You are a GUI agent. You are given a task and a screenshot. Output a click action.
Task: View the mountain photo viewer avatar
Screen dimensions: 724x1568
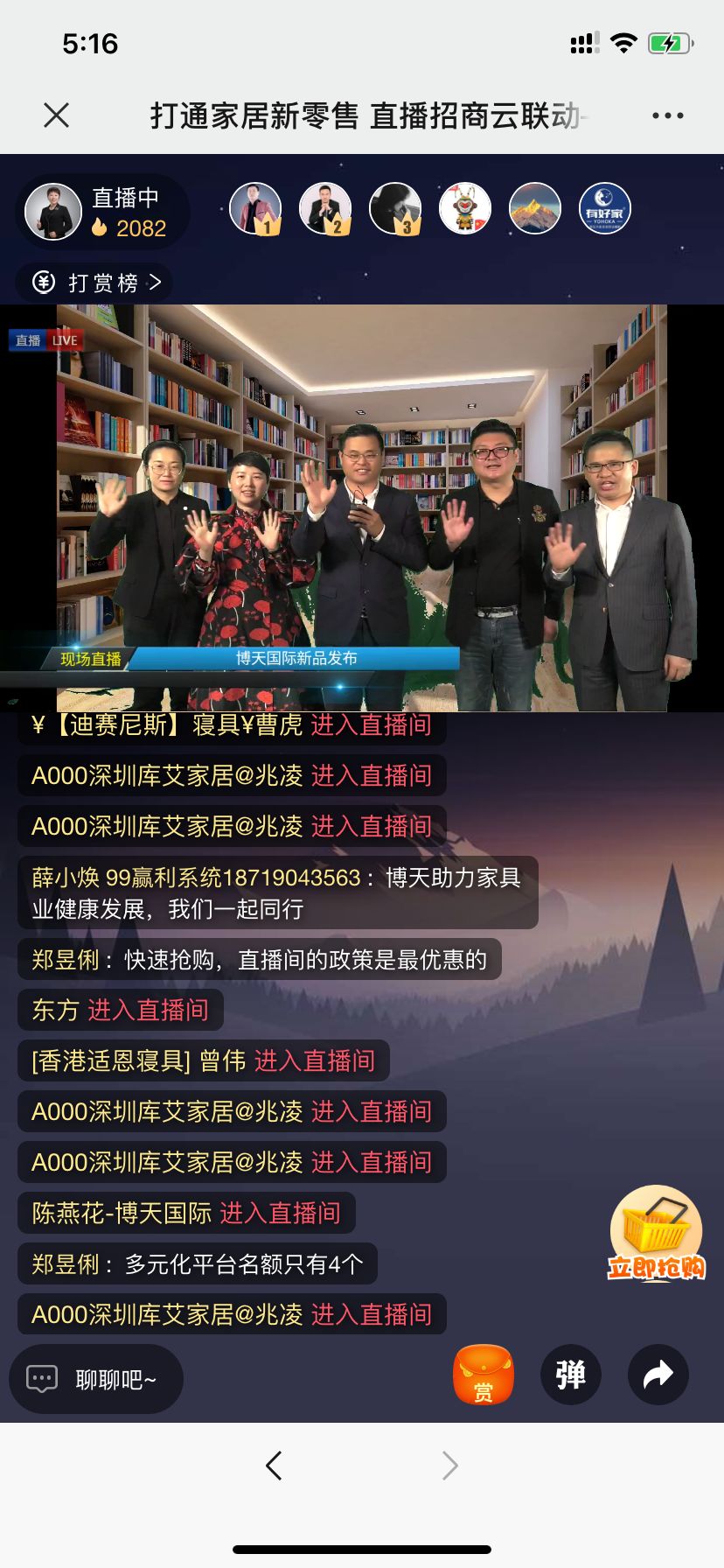(534, 209)
